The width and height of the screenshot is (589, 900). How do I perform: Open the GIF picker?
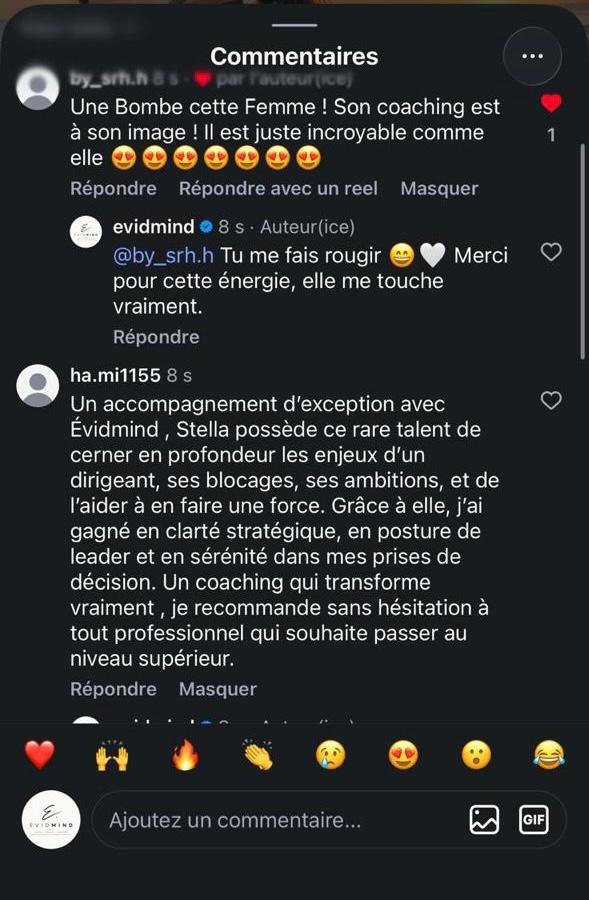534,820
